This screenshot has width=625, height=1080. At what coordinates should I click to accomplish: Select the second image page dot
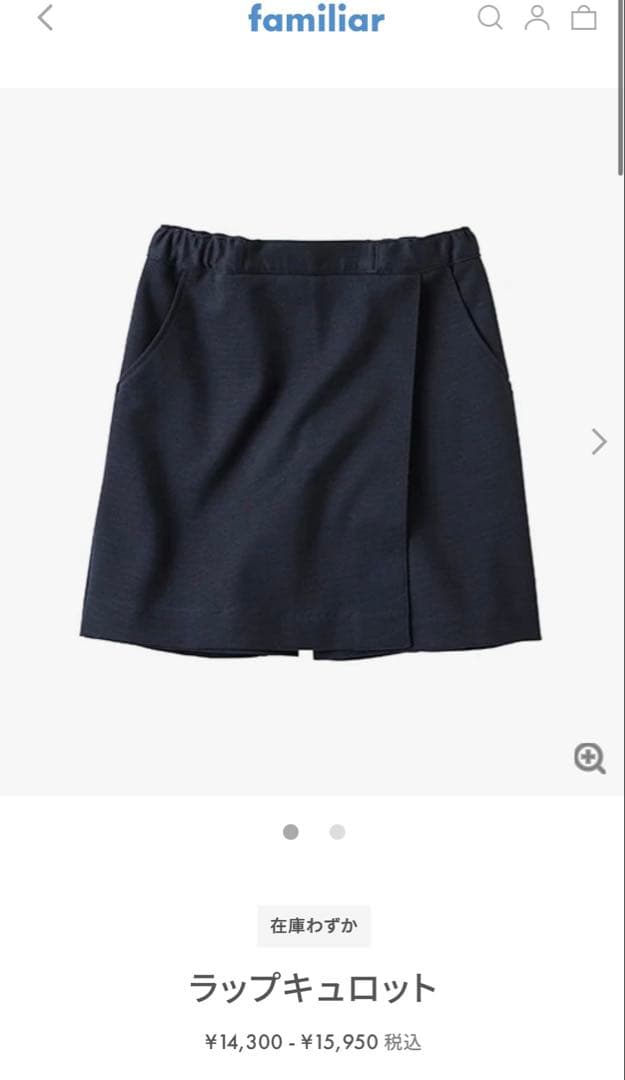pos(337,832)
